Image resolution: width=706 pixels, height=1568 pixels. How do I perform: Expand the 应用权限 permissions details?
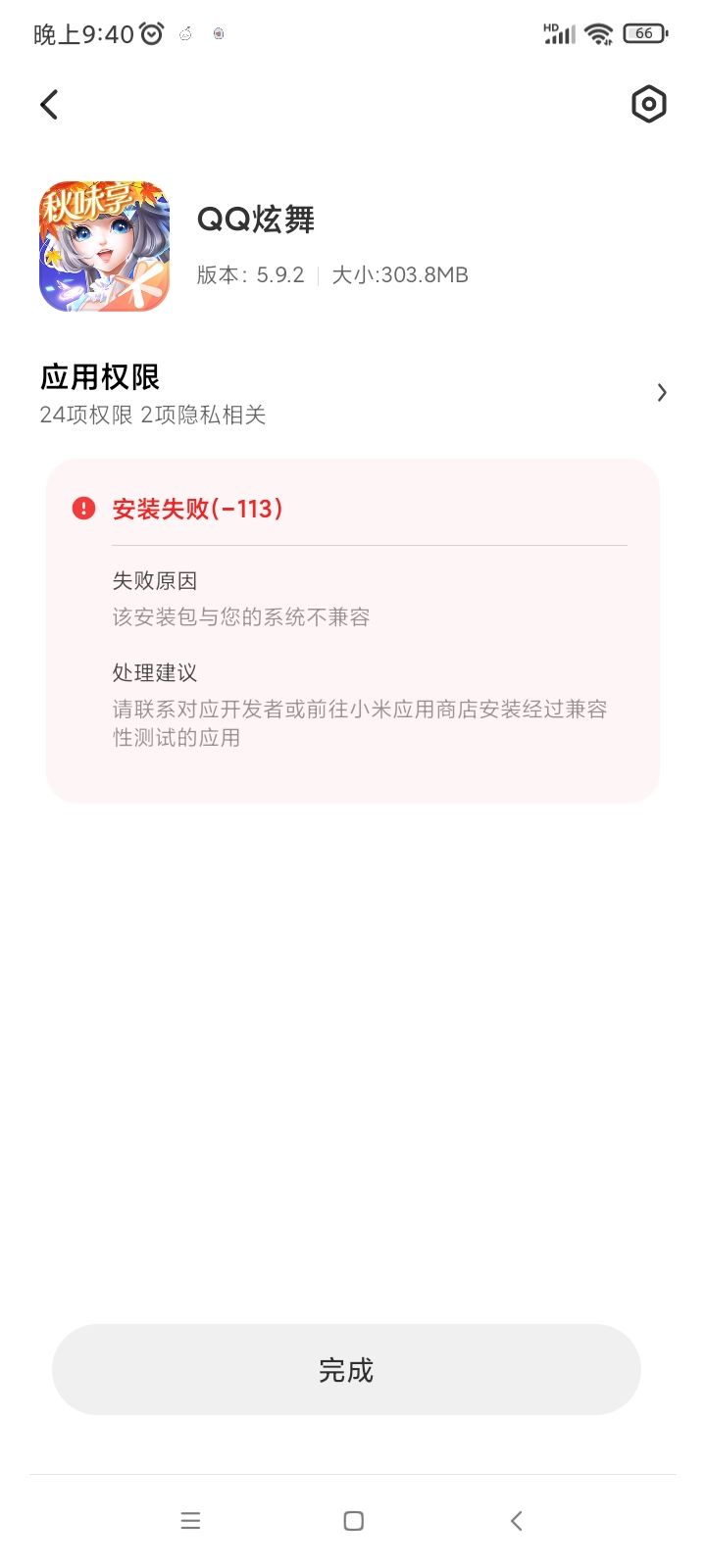(100, 377)
